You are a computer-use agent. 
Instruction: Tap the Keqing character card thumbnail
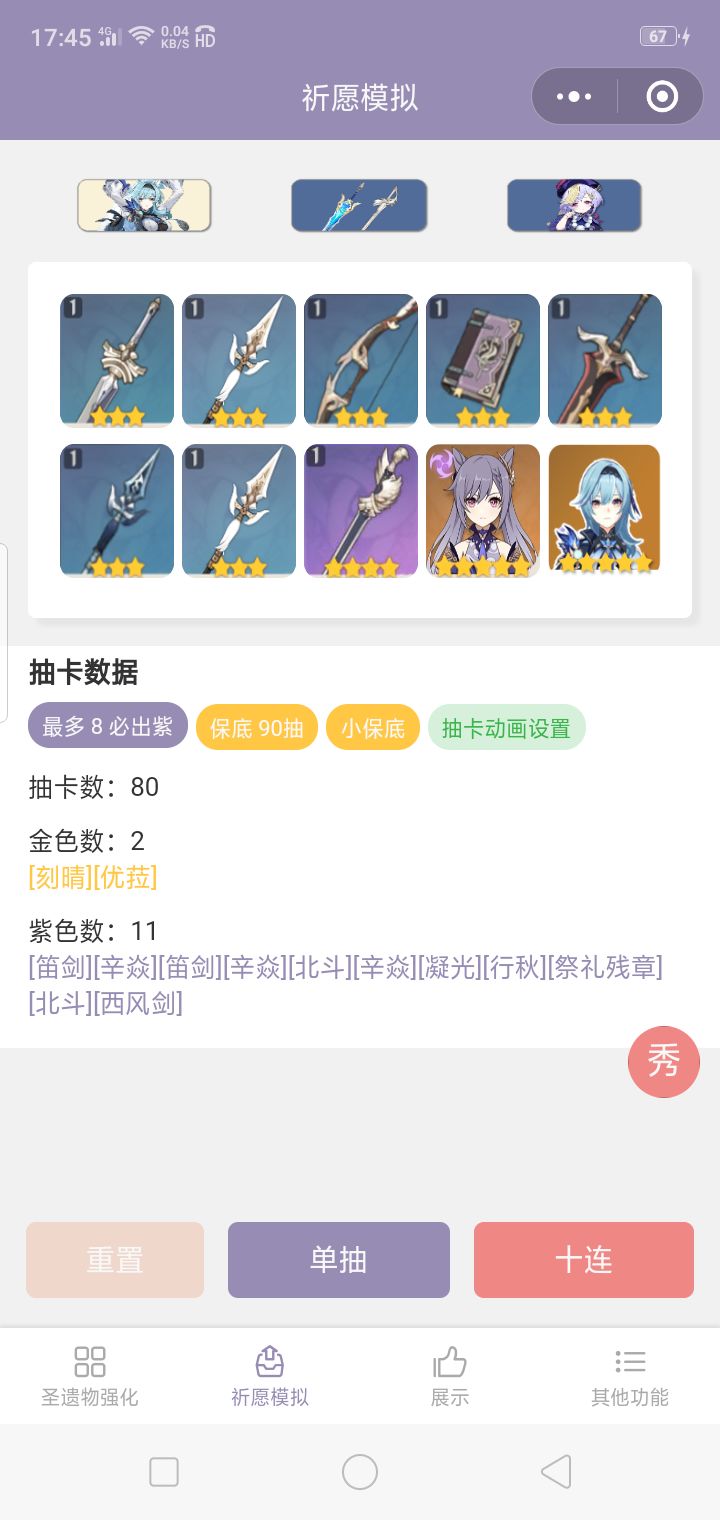(482, 510)
